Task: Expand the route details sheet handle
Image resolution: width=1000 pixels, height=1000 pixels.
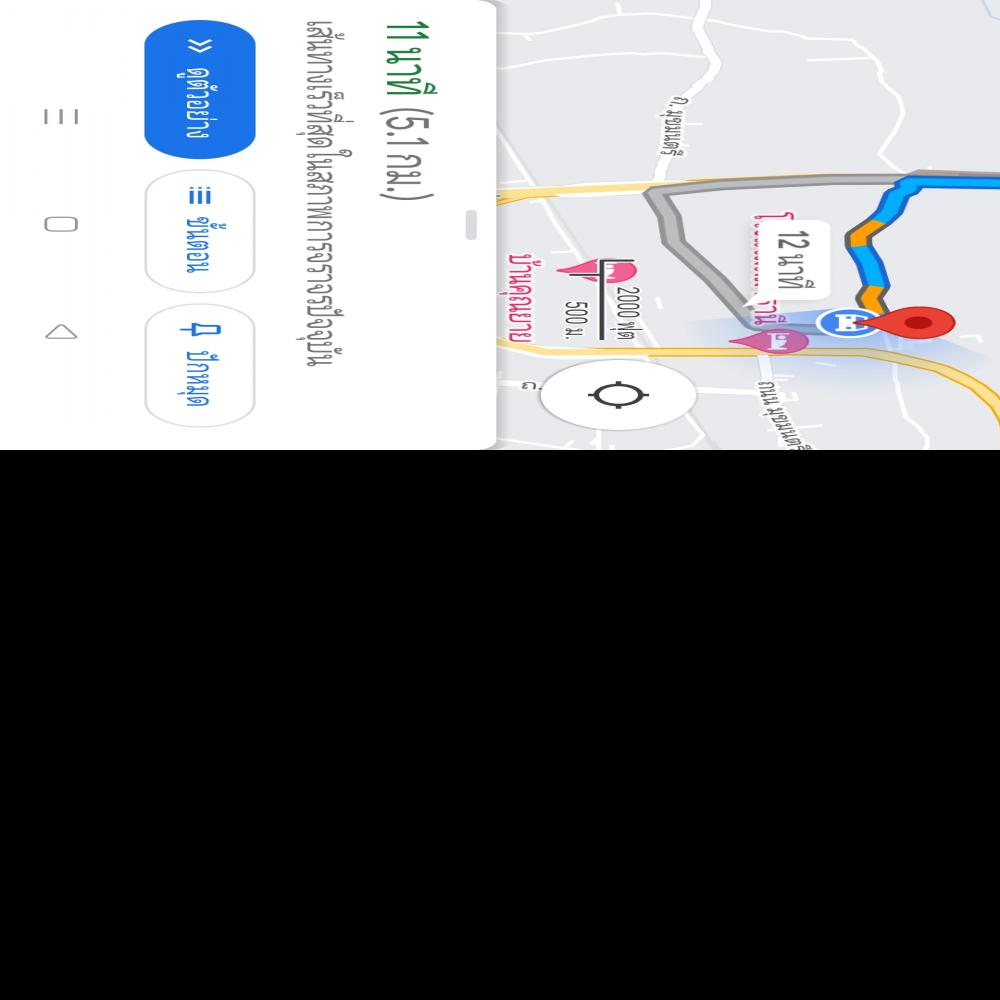Action: point(471,224)
